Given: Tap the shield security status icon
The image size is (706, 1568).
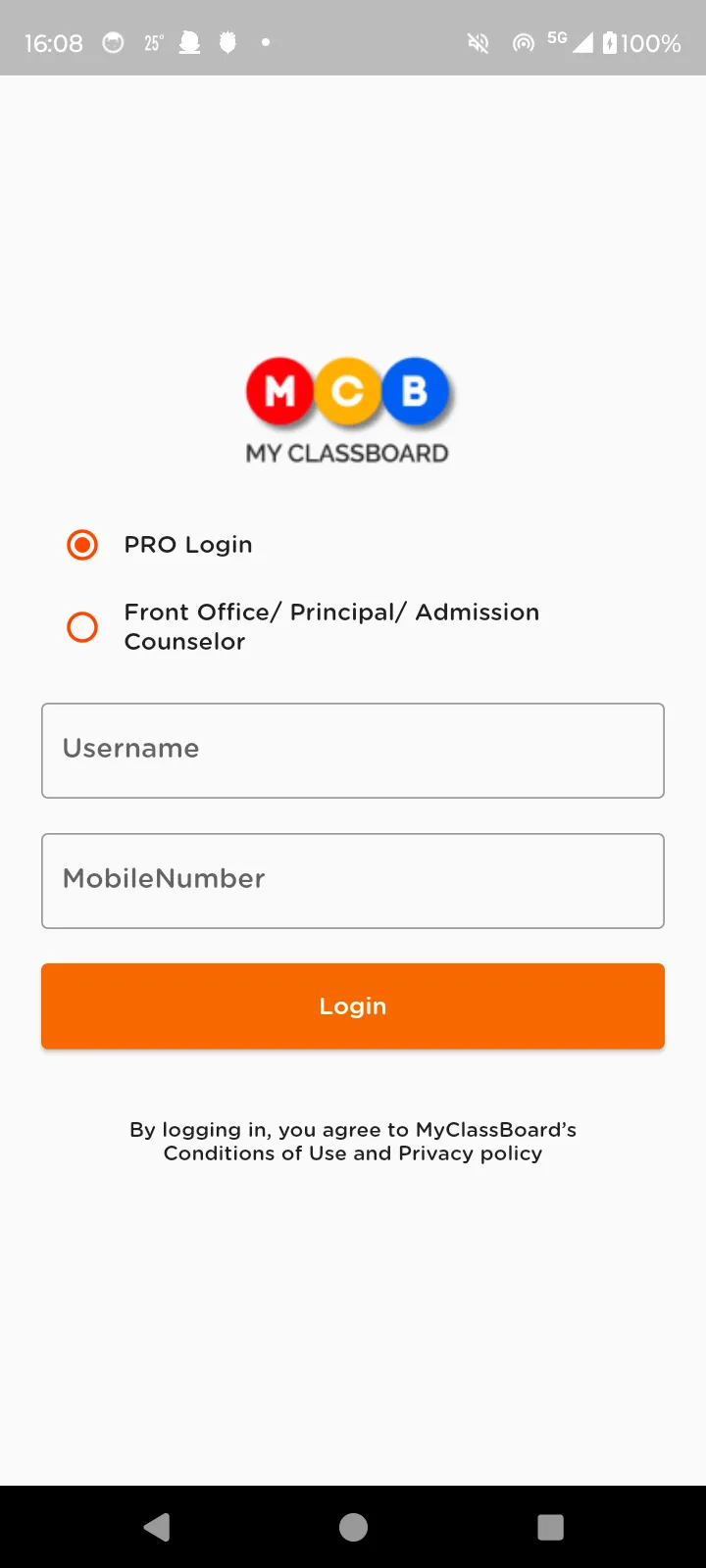Looking at the screenshot, I should 227,41.
